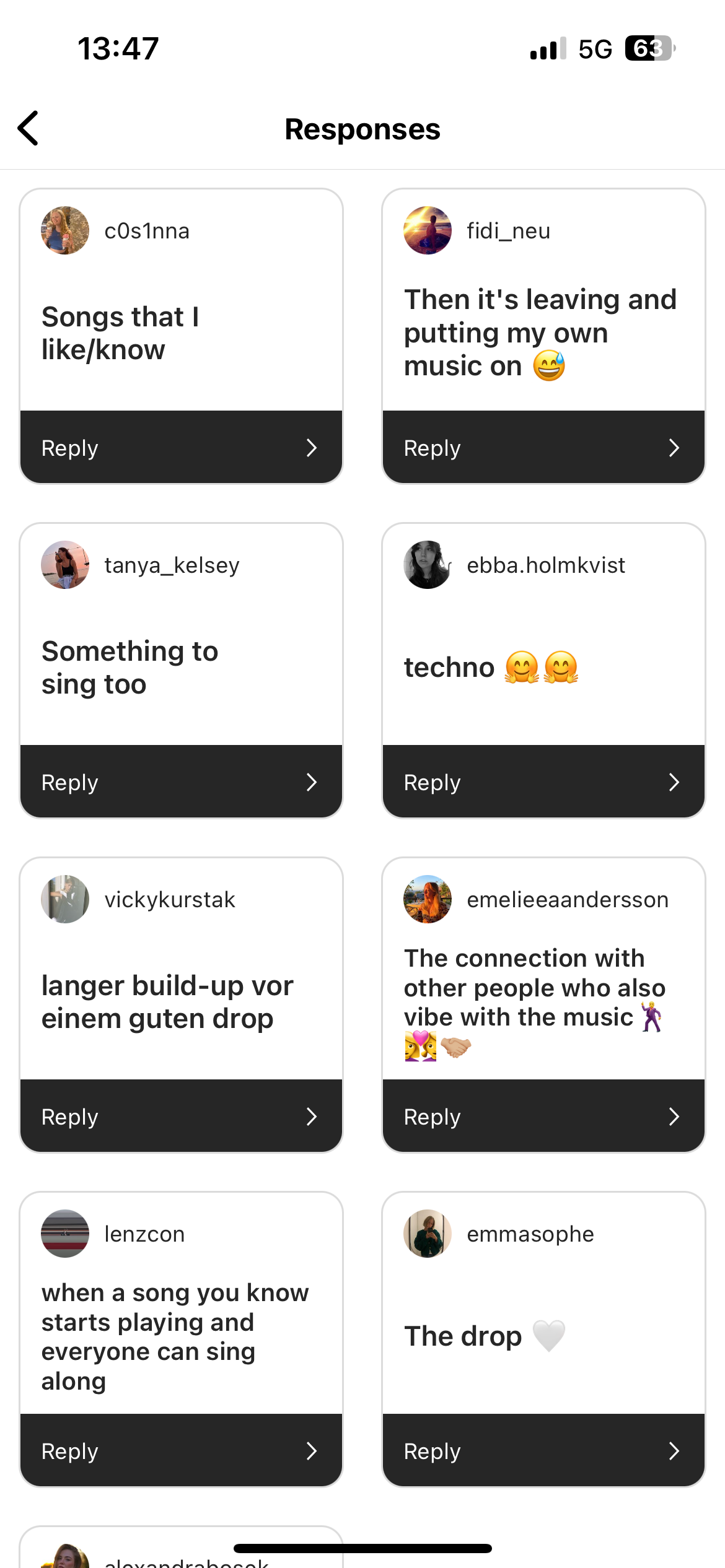Reply to vickykurstak's response
Screen dimensions: 725x1568
[x=181, y=1116]
